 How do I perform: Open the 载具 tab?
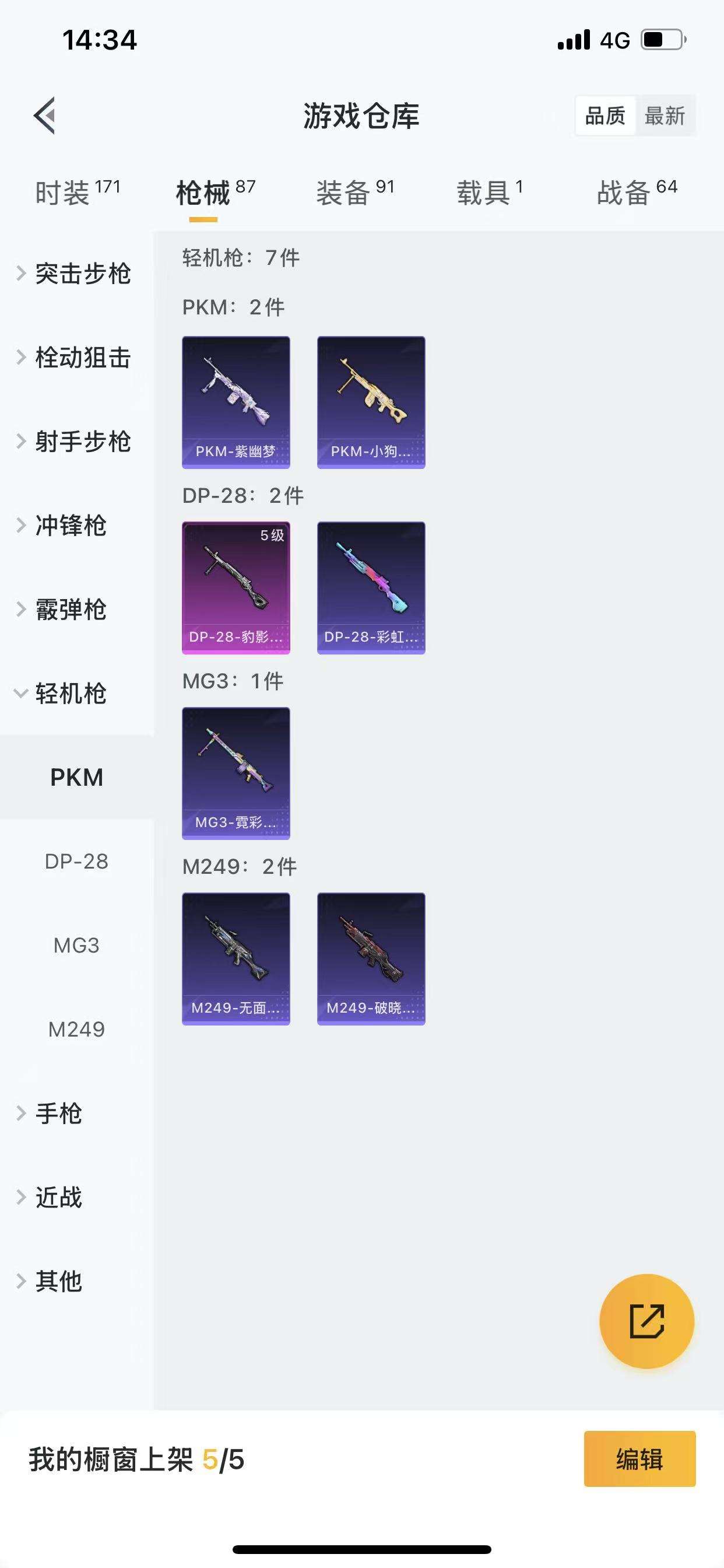[489, 193]
